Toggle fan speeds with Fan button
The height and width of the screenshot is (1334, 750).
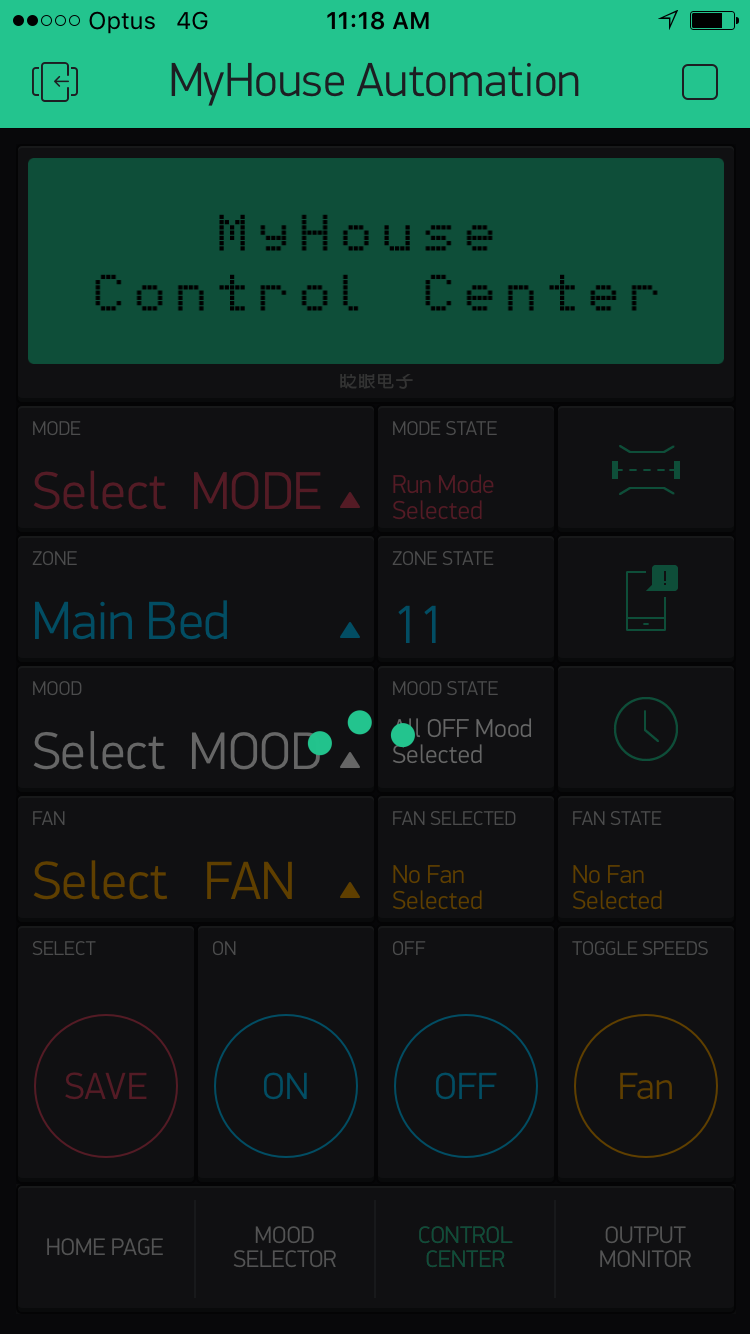[x=646, y=1086]
